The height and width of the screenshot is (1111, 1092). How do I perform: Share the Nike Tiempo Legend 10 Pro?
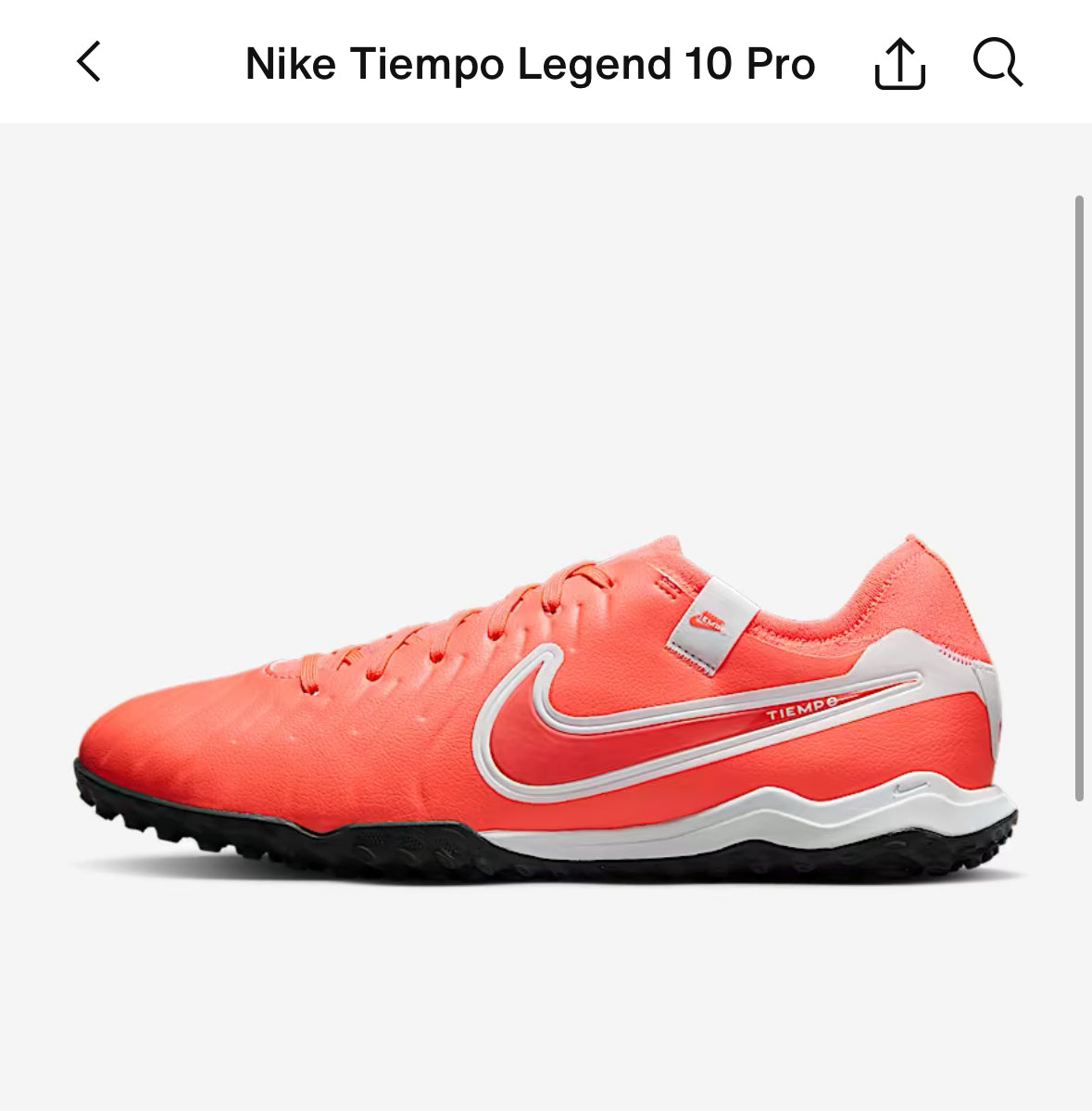click(x=899, y=64)
